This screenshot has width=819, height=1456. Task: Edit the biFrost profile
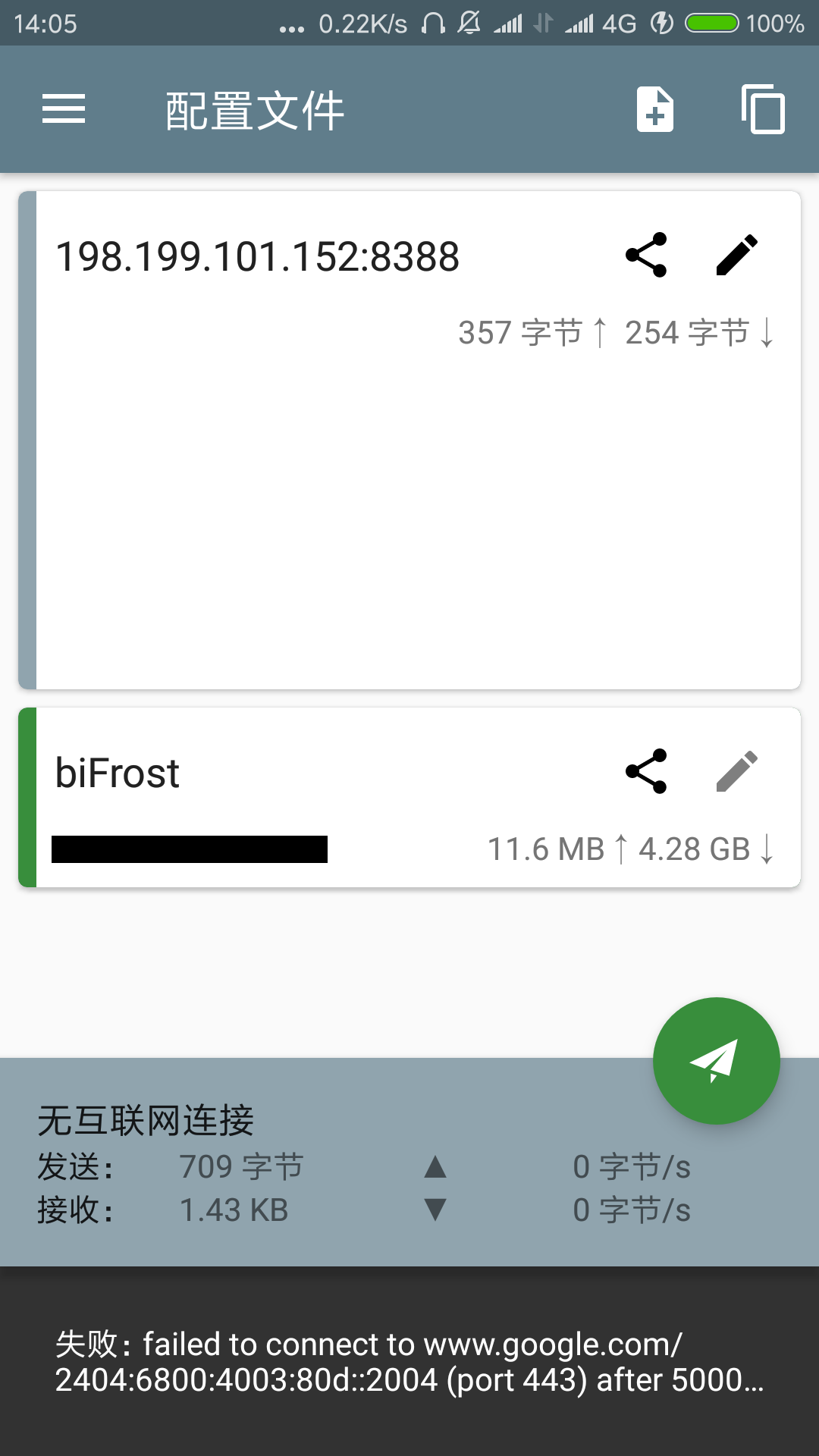point(736,772)
